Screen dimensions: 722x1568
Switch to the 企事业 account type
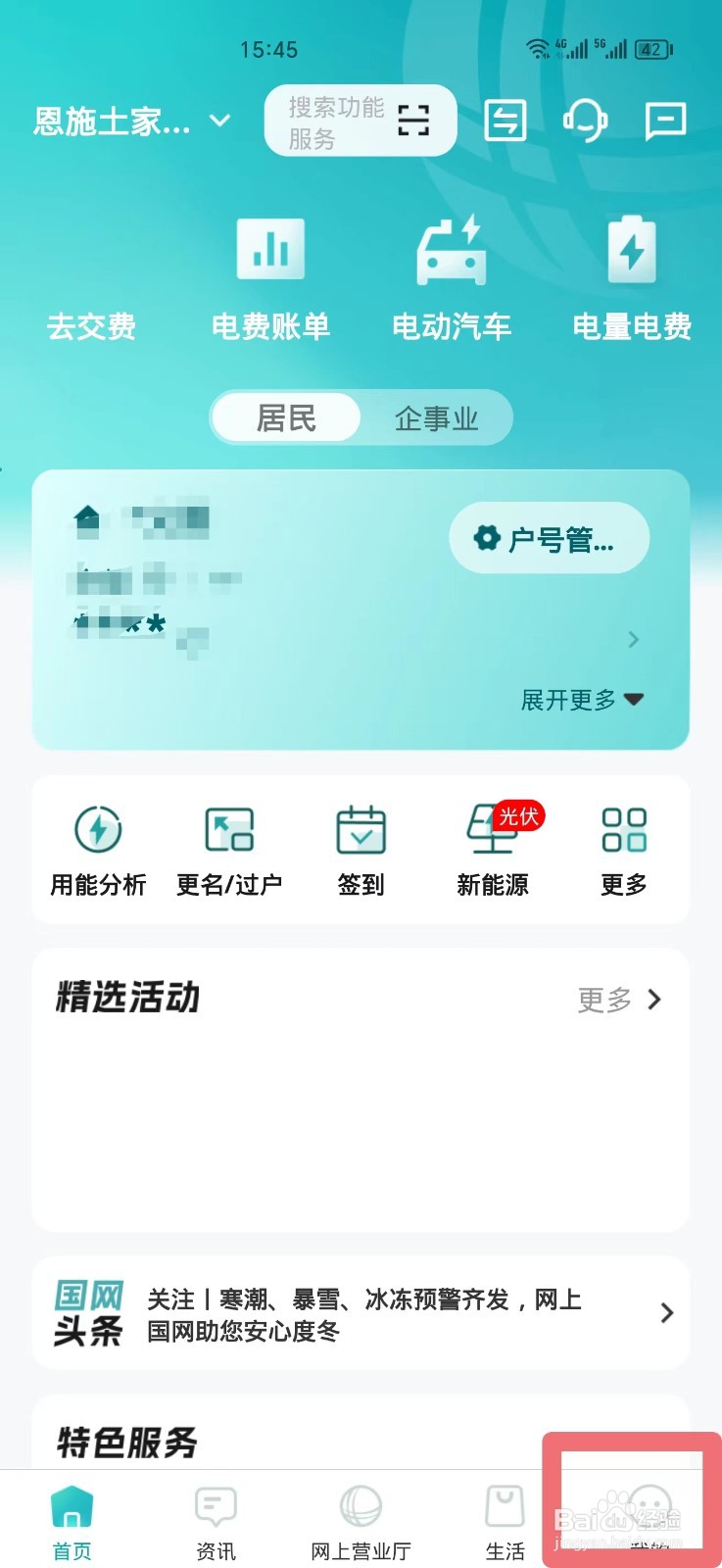pos(437,417)
